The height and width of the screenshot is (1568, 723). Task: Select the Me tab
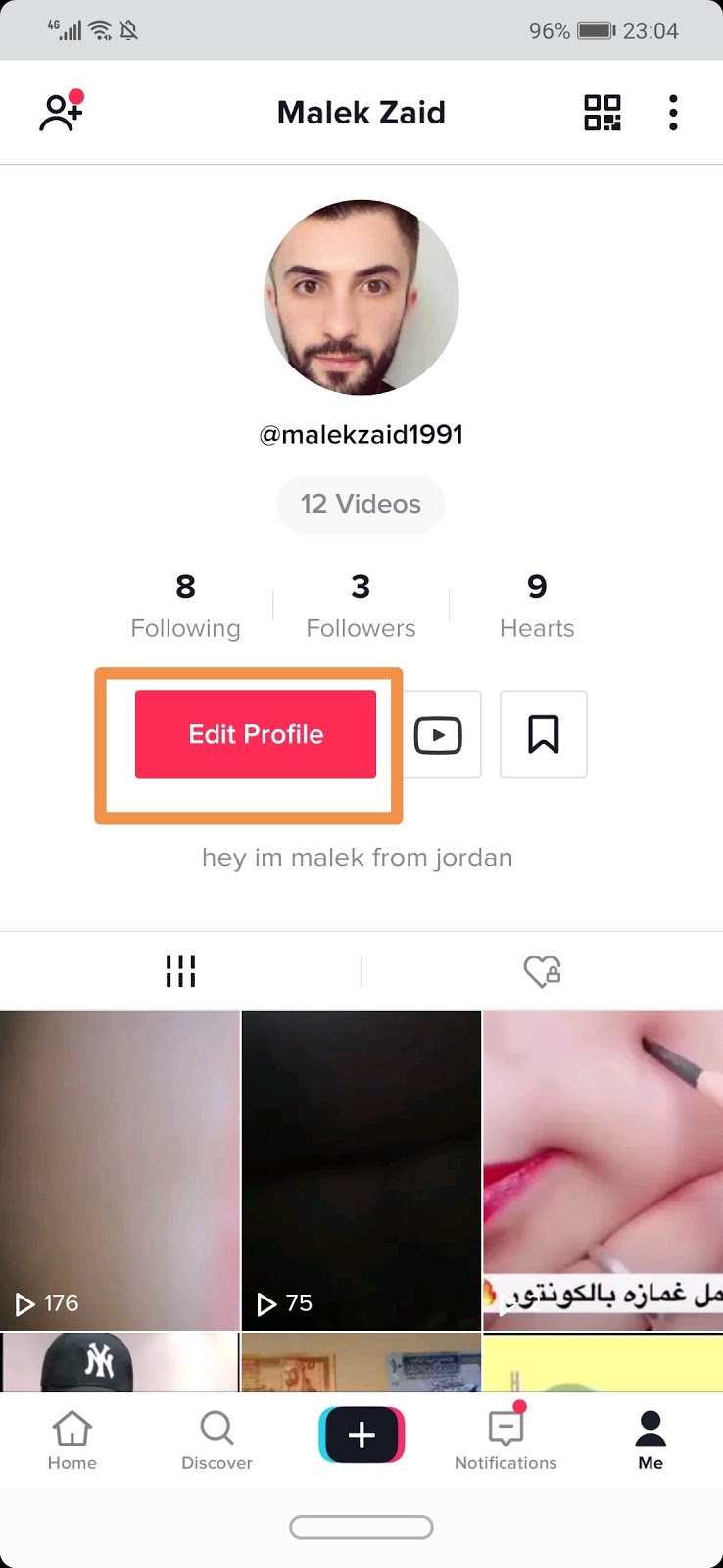coord(651,1441)
